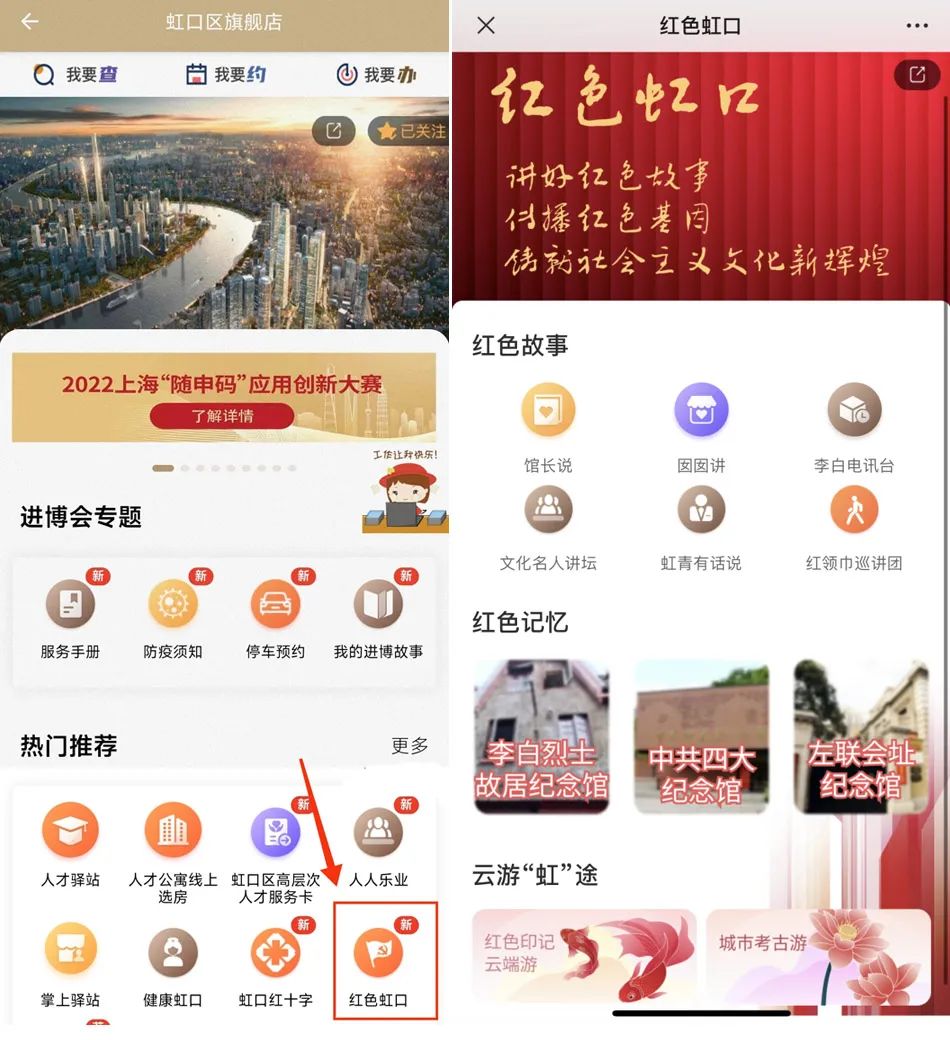Tap the 已关注 follow button
Viewport: 950px width, 1040px height.
(408, 131)
